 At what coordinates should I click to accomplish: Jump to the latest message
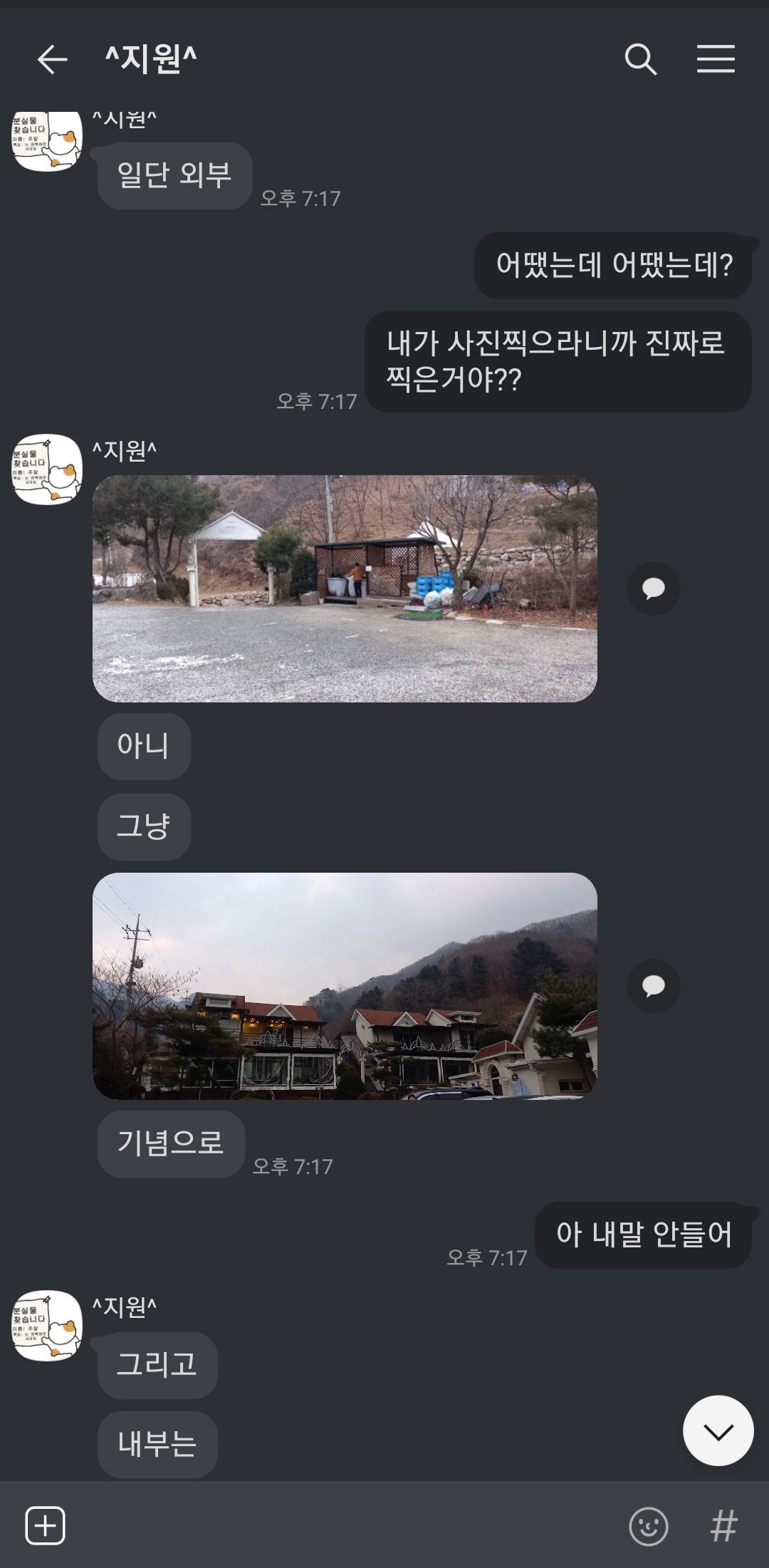click(x=718, y=1431)
